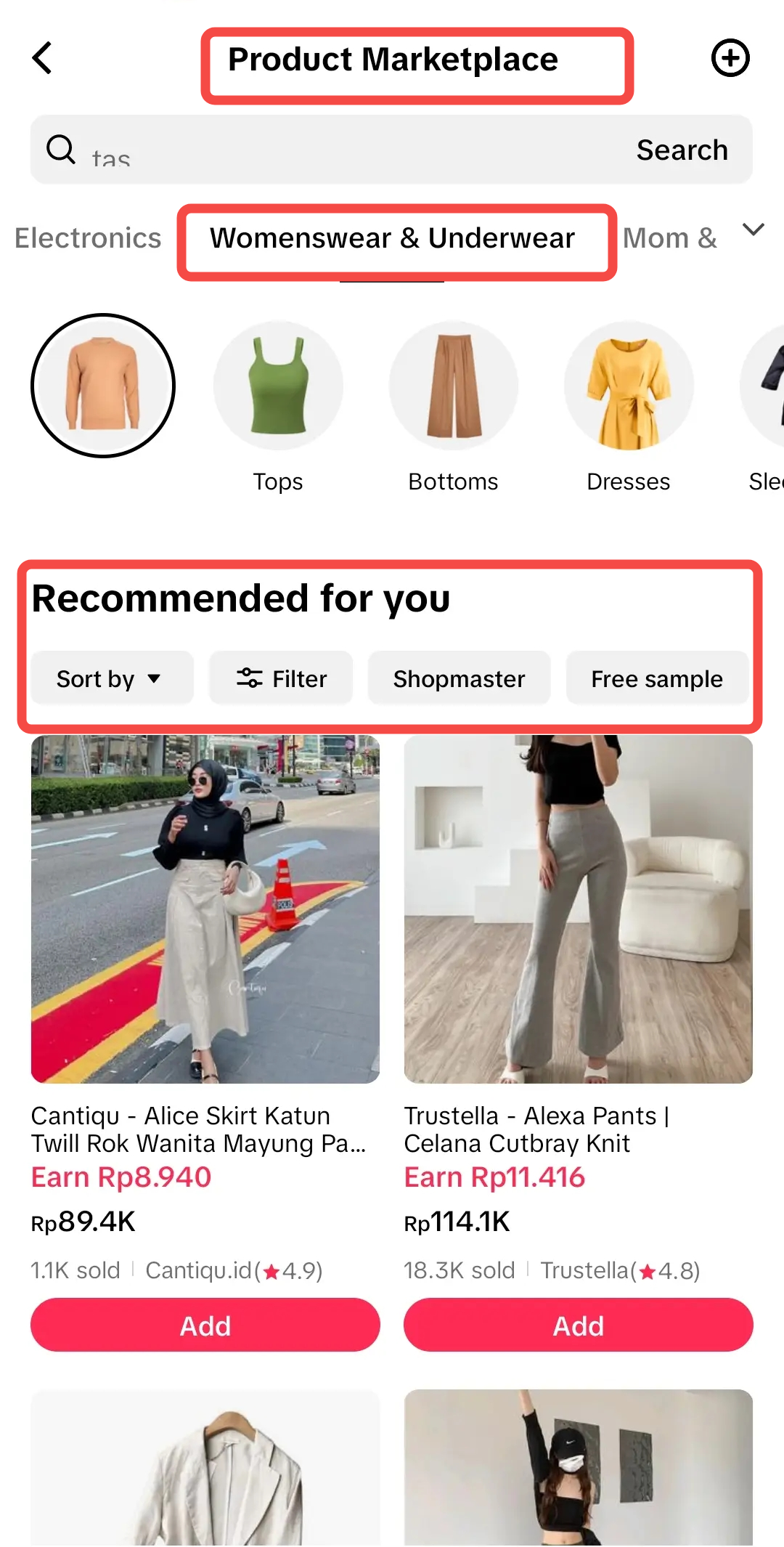Expand the category list chevron
The height and width of the screenshot is (1547, 784).
pos(754,230)
